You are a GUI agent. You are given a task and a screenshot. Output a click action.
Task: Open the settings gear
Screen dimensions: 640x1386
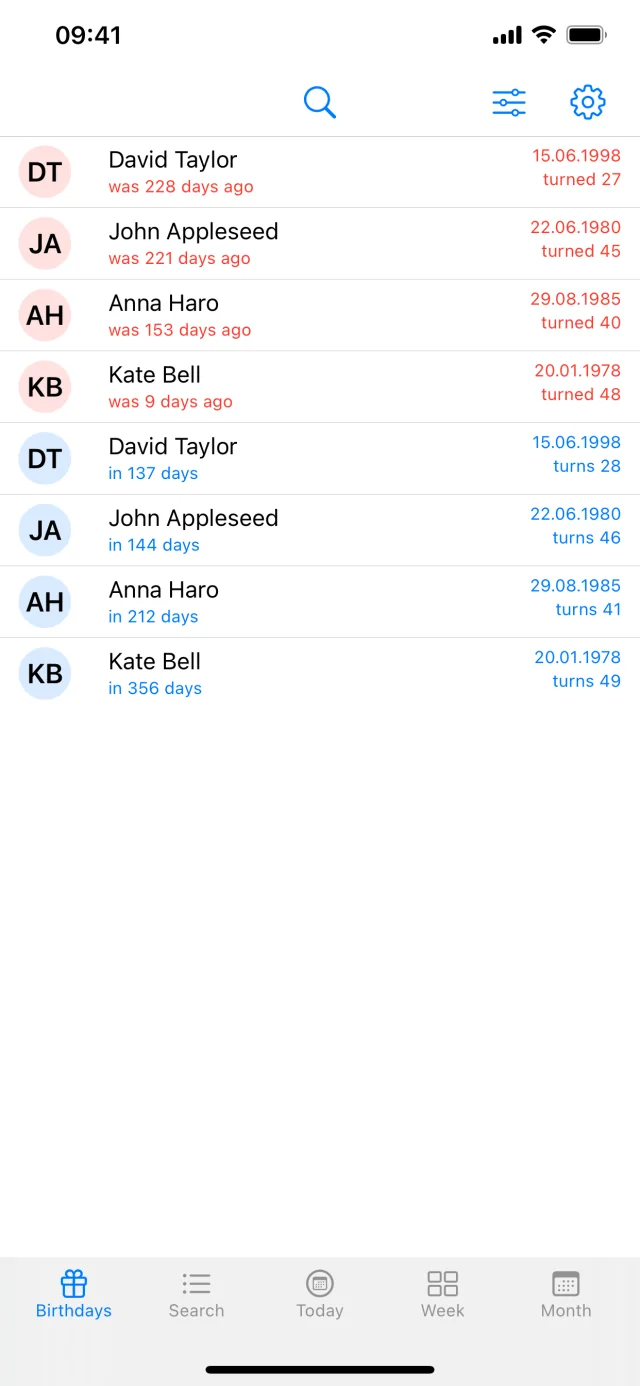(x=588, y=102)
